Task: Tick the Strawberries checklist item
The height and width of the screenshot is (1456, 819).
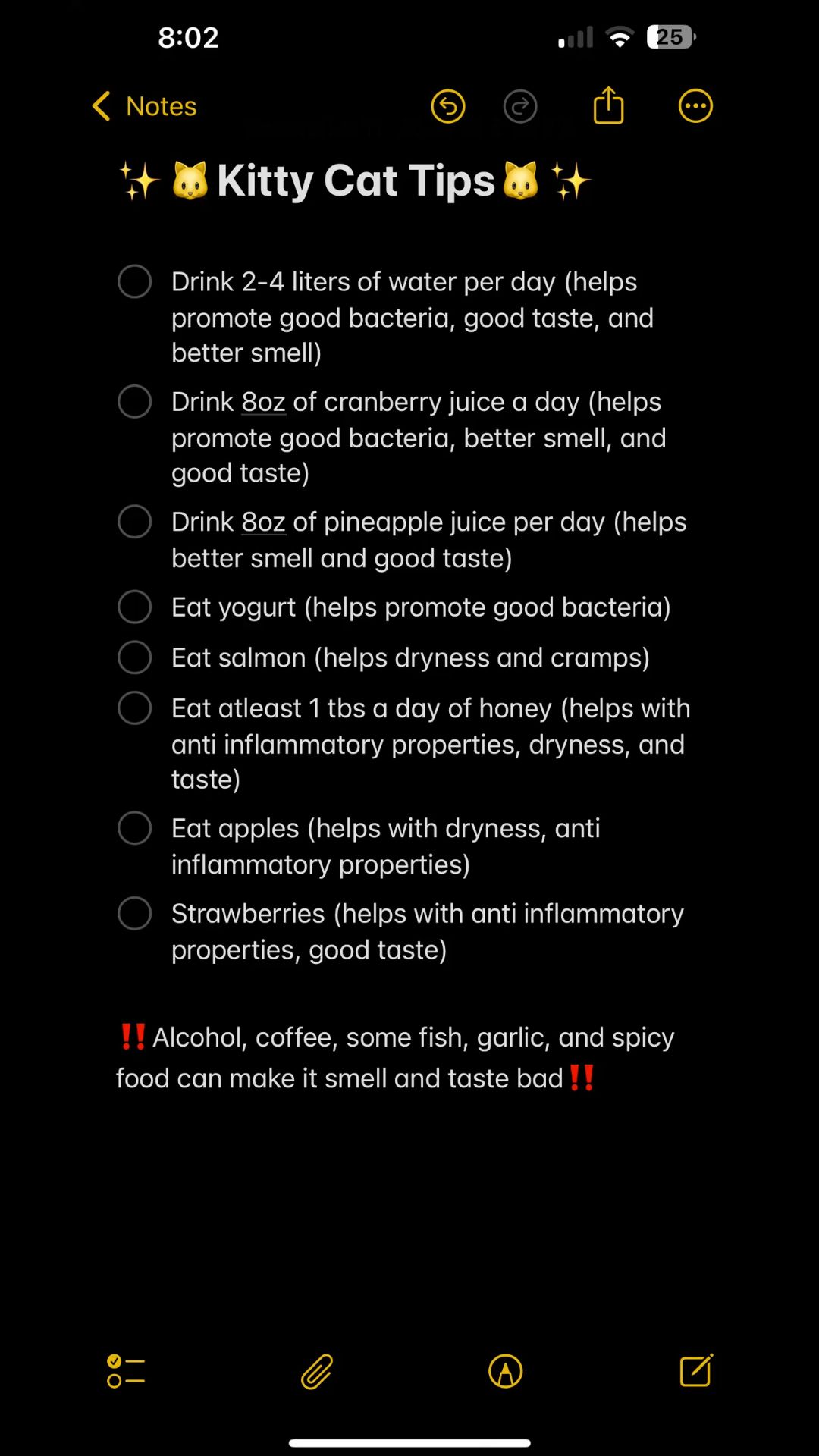Action: [135, 913]
